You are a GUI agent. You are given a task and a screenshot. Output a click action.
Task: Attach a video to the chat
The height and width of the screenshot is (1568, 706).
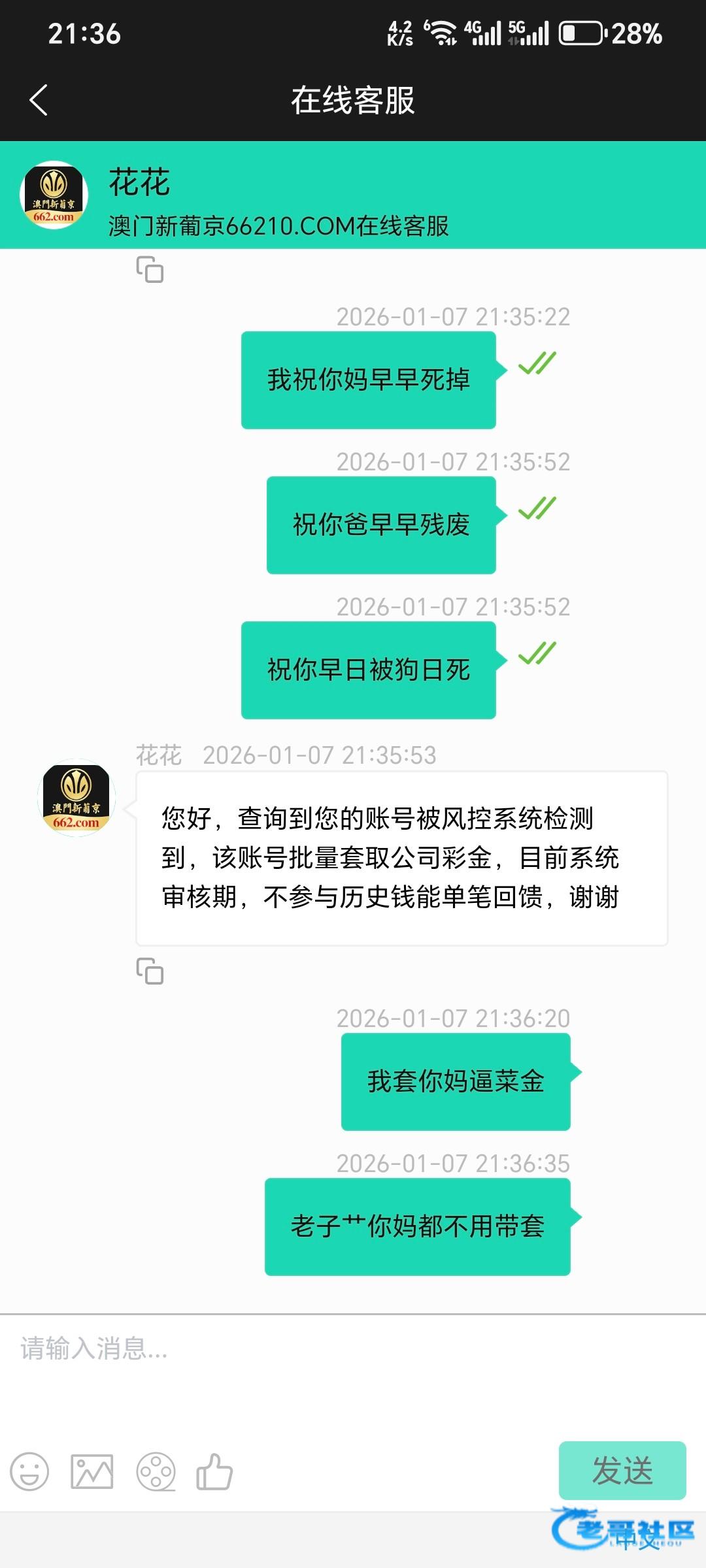[x=156, y=1472]
